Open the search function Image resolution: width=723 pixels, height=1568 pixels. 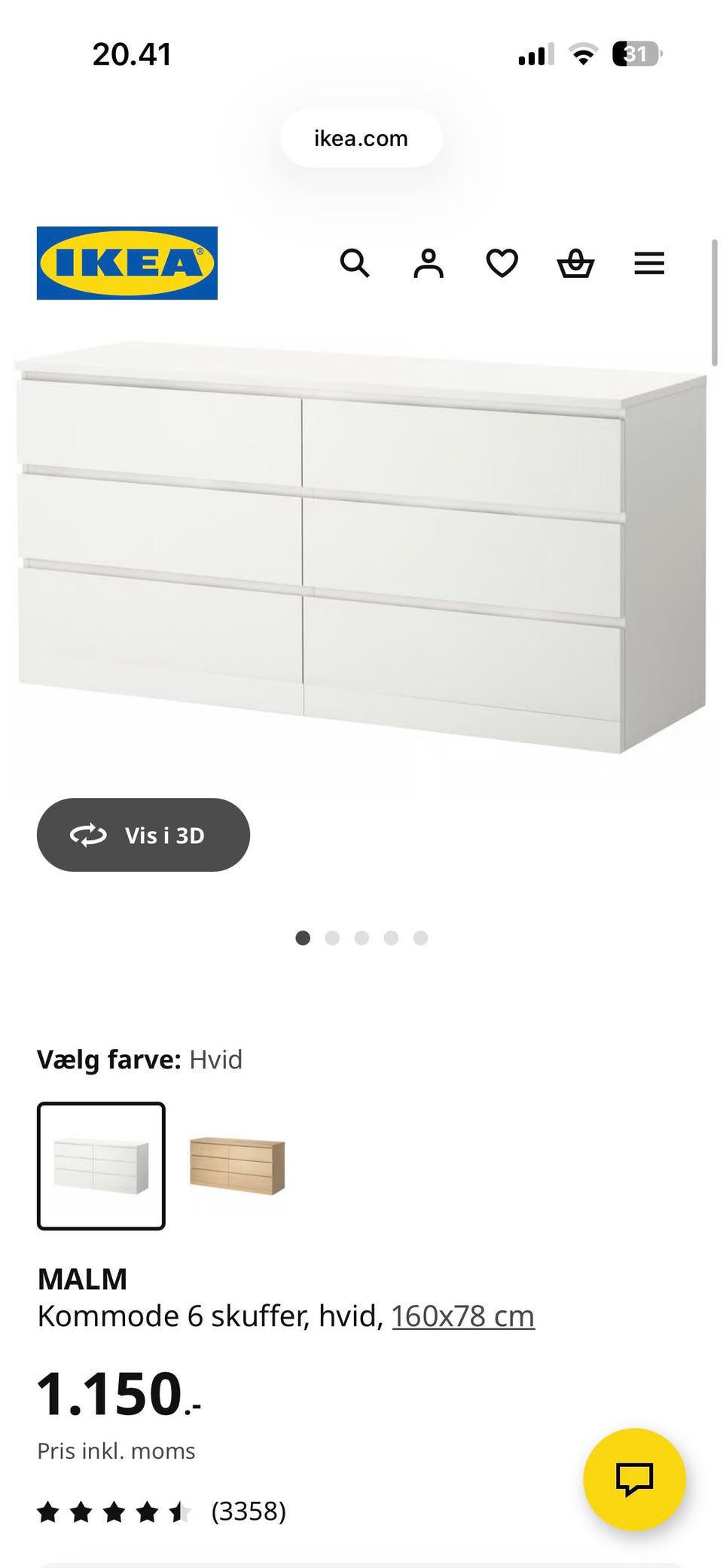click(355, 264)
